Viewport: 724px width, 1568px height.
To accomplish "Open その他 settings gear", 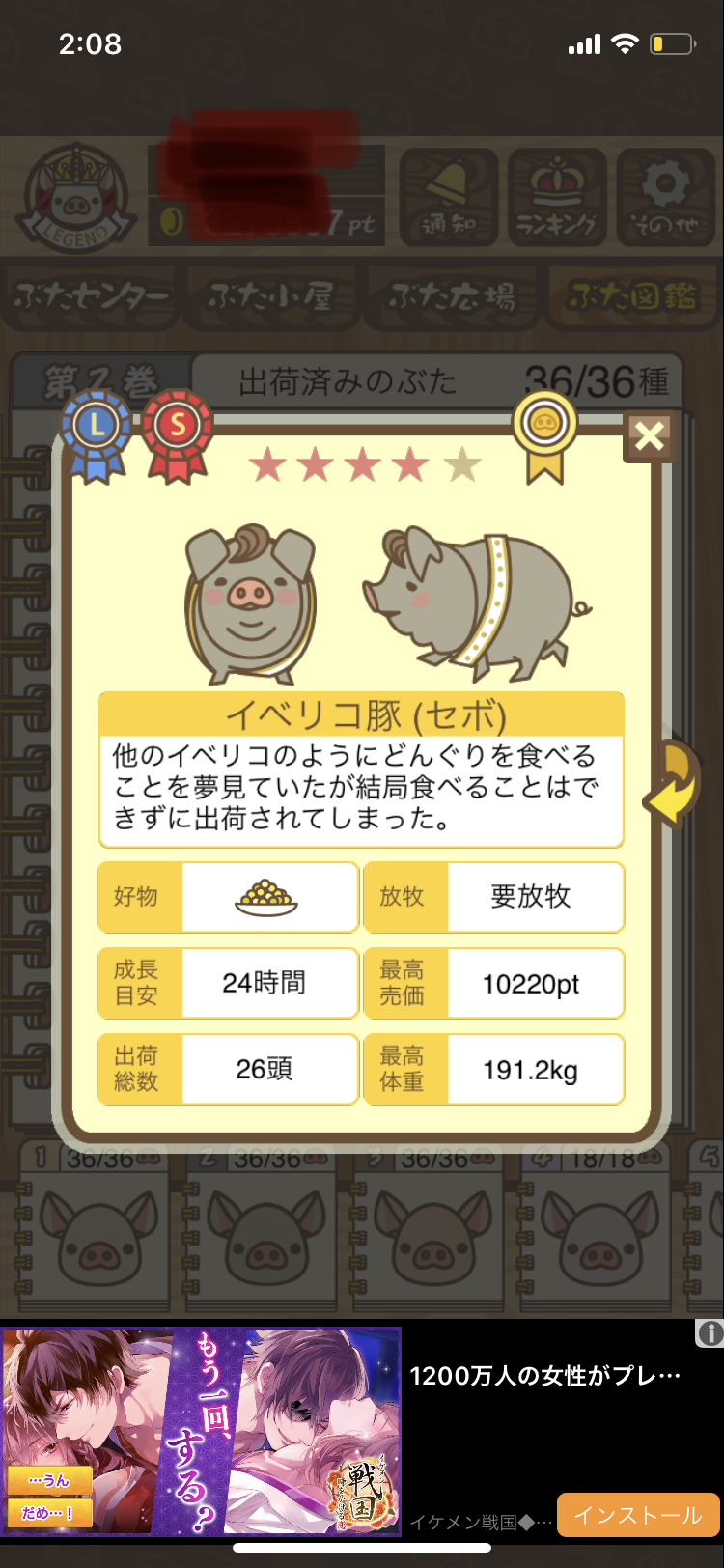I will pyautogui.click(x=665, y=196).
